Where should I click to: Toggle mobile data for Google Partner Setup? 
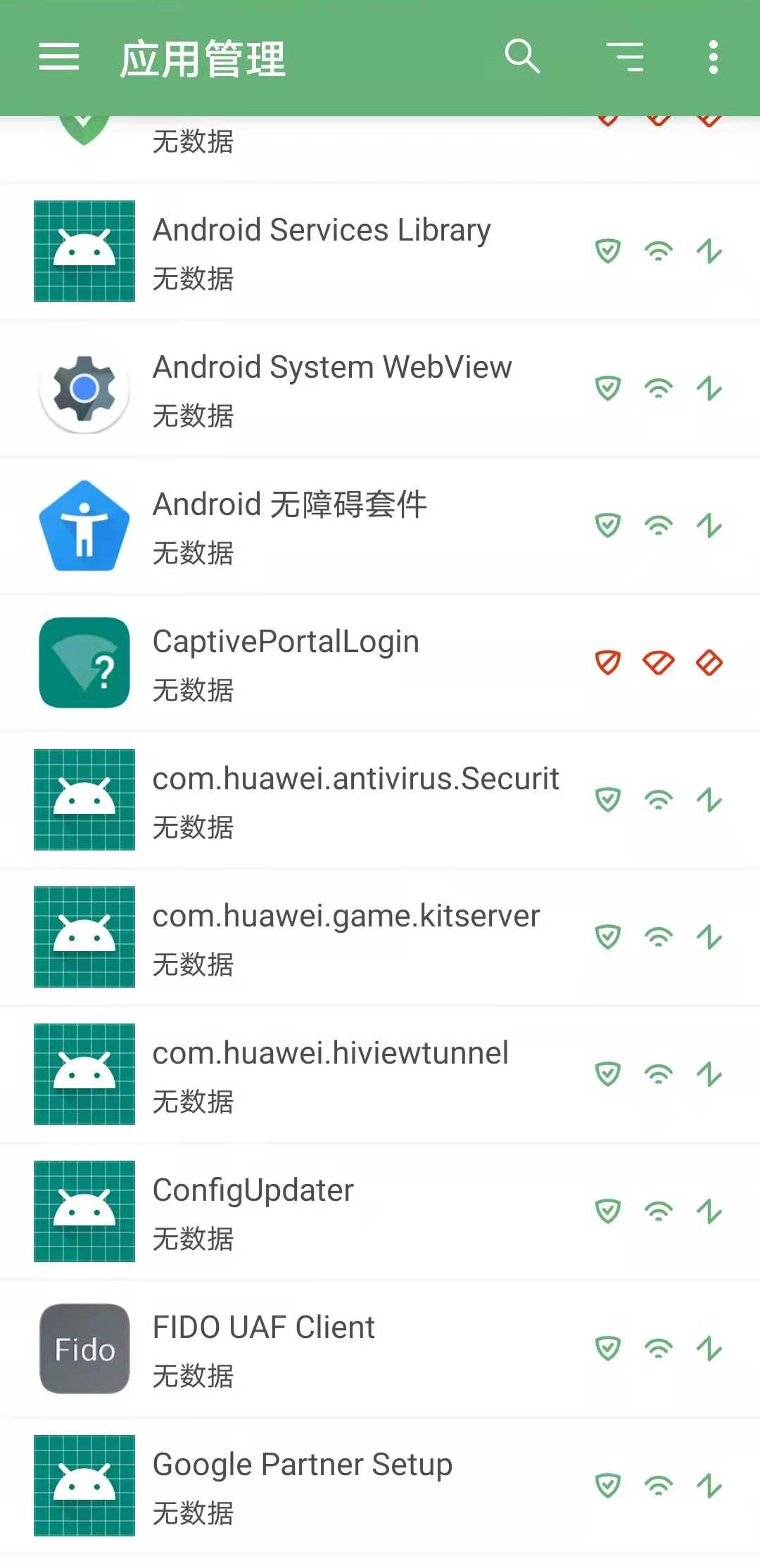[709, 1486]
